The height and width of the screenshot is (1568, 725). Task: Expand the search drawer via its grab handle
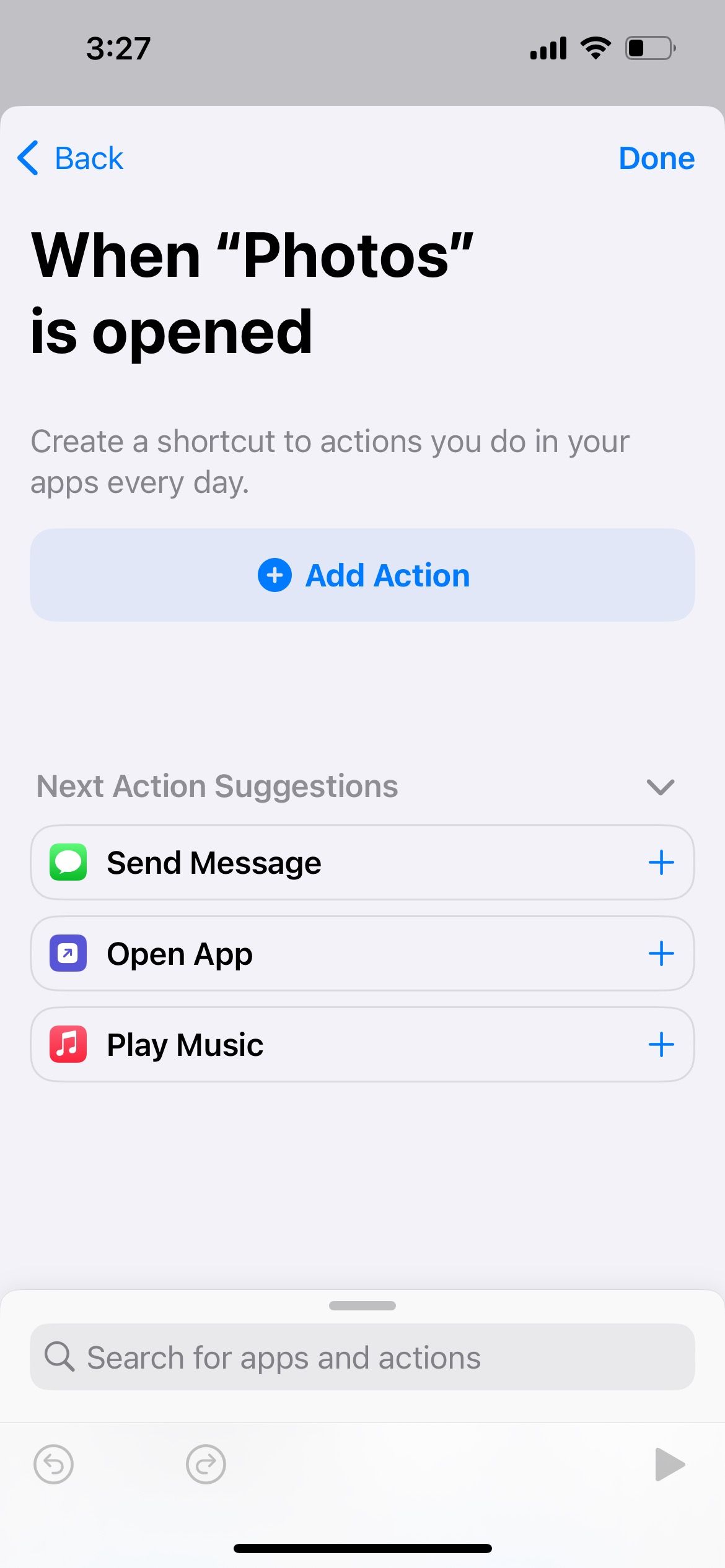coord(362,1305)
